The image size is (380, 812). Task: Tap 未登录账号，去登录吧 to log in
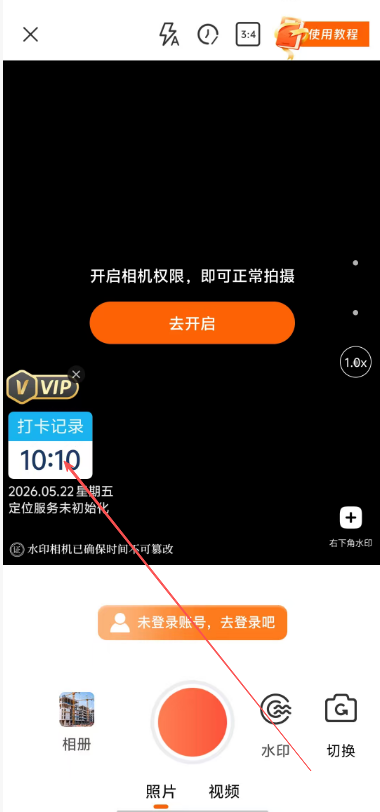(192, 622)
